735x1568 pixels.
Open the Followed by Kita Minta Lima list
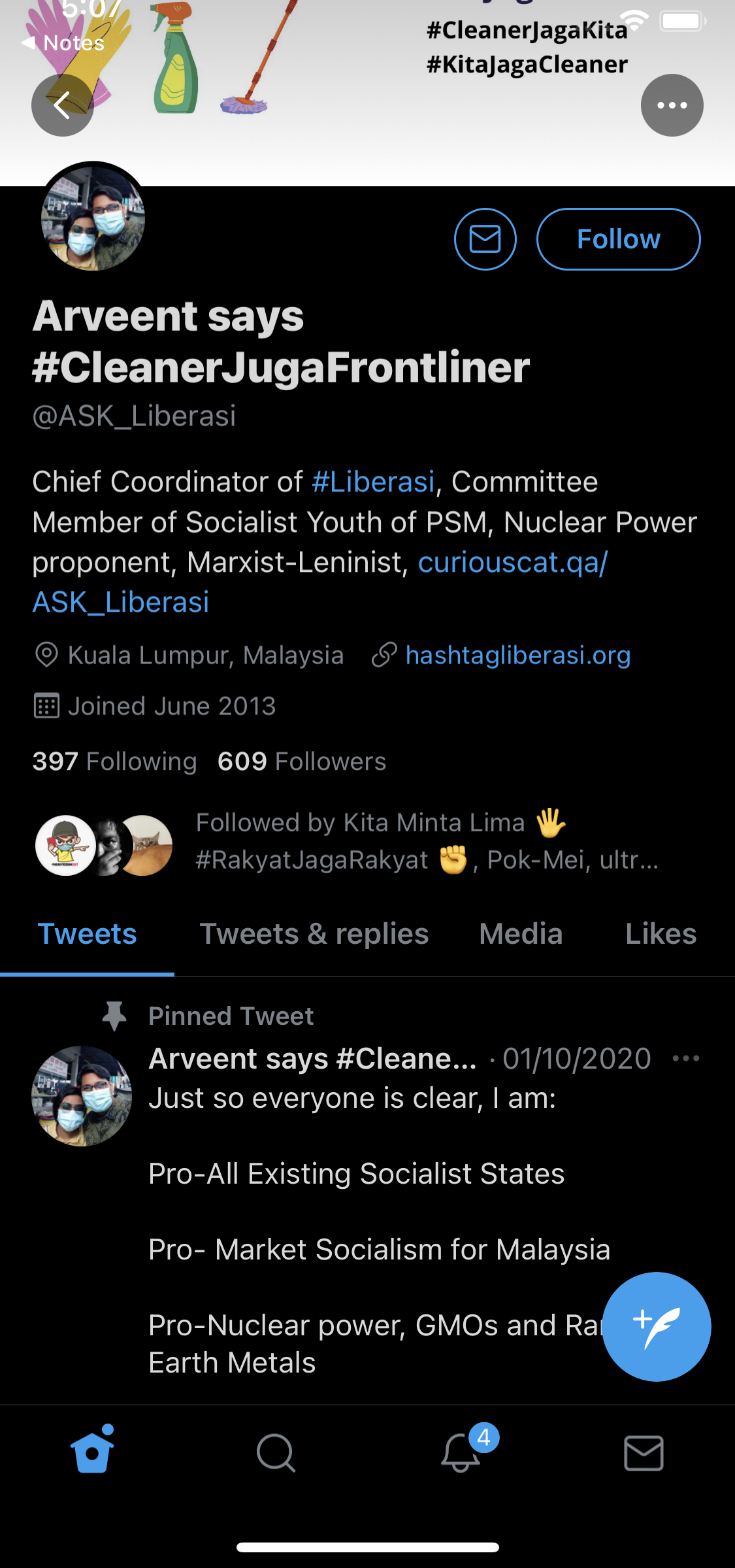point(346,842)
